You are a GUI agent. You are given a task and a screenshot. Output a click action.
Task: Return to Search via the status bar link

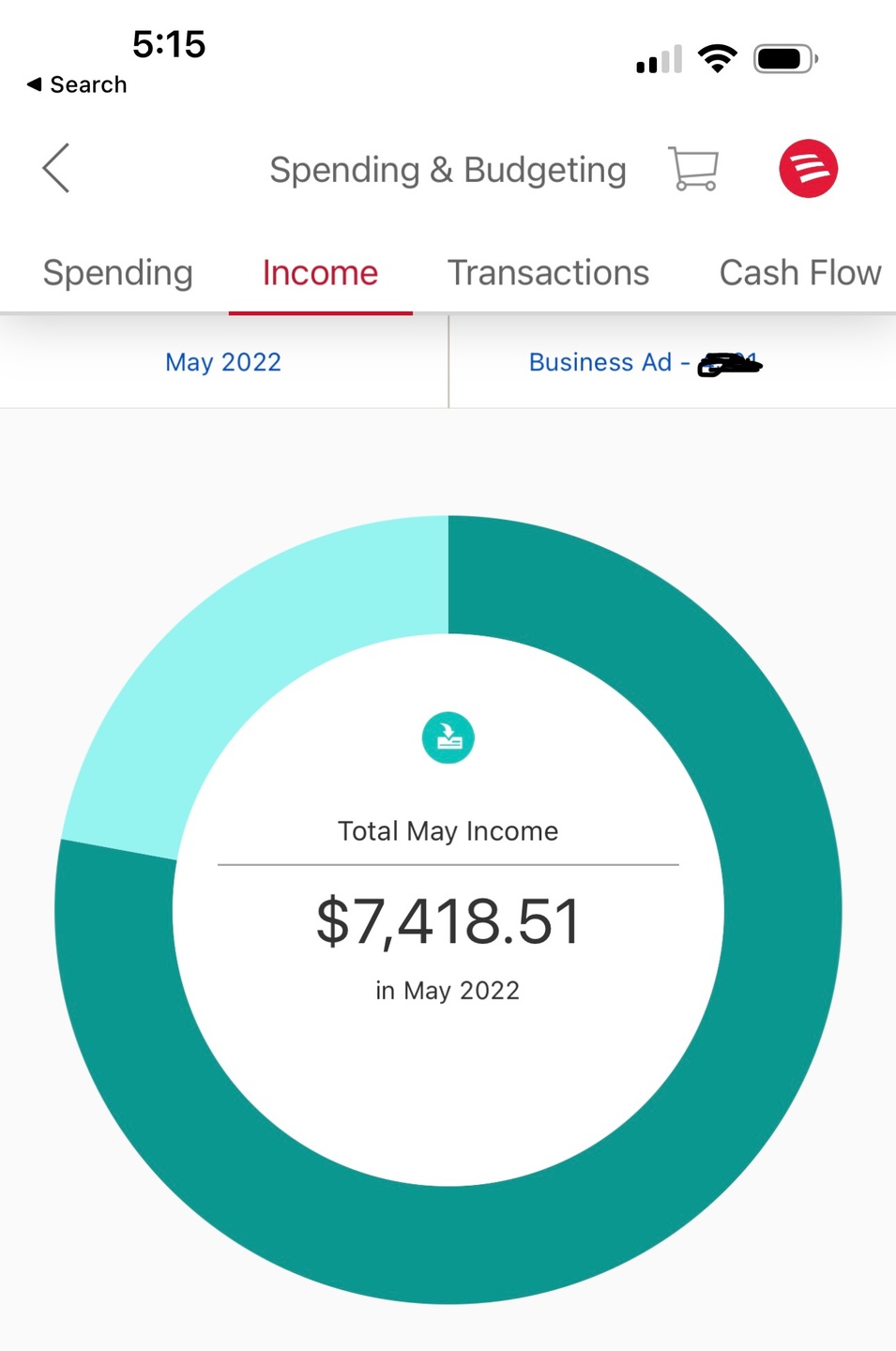pos(77,84)
